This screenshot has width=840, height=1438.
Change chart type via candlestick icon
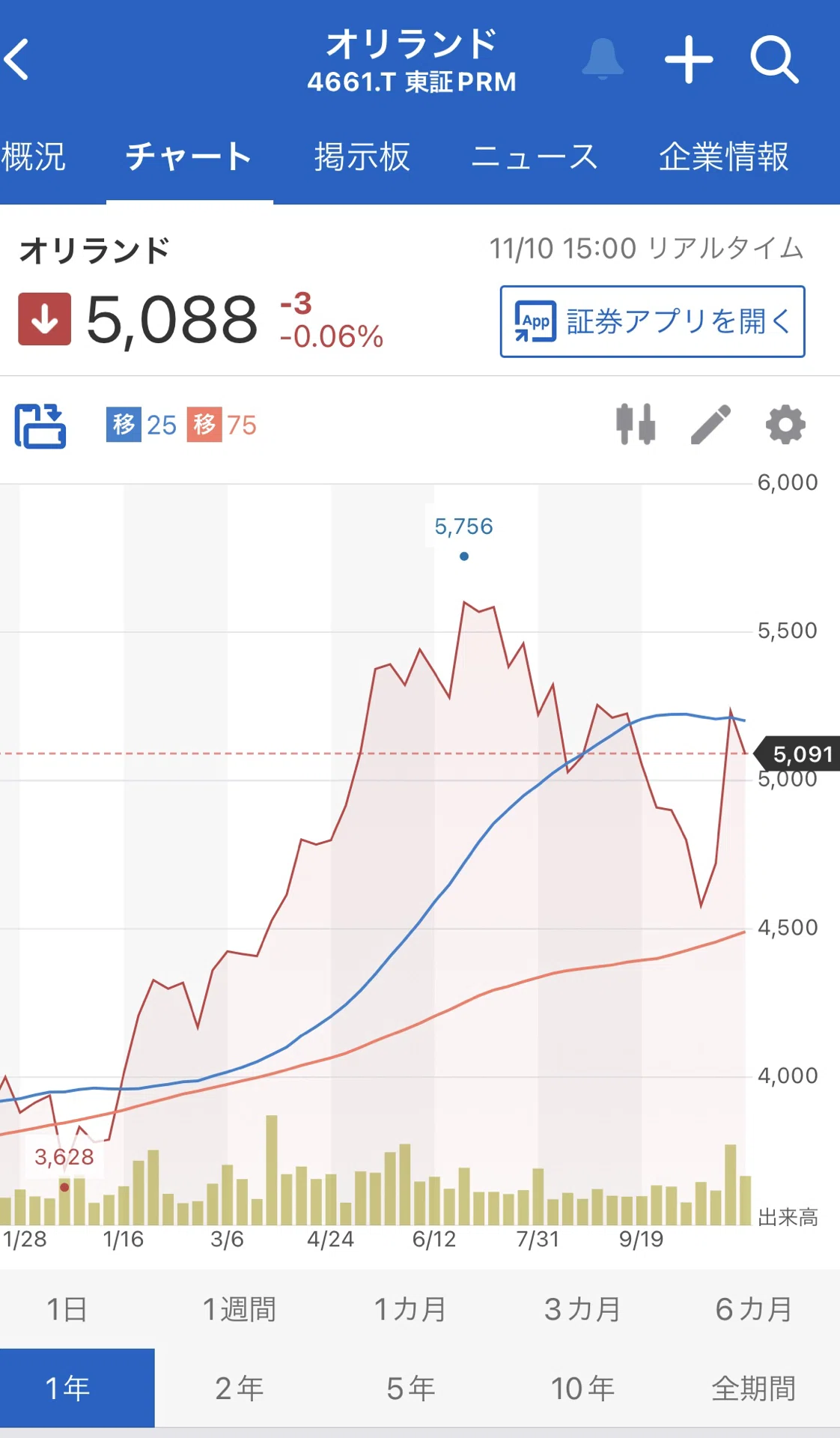636,425
